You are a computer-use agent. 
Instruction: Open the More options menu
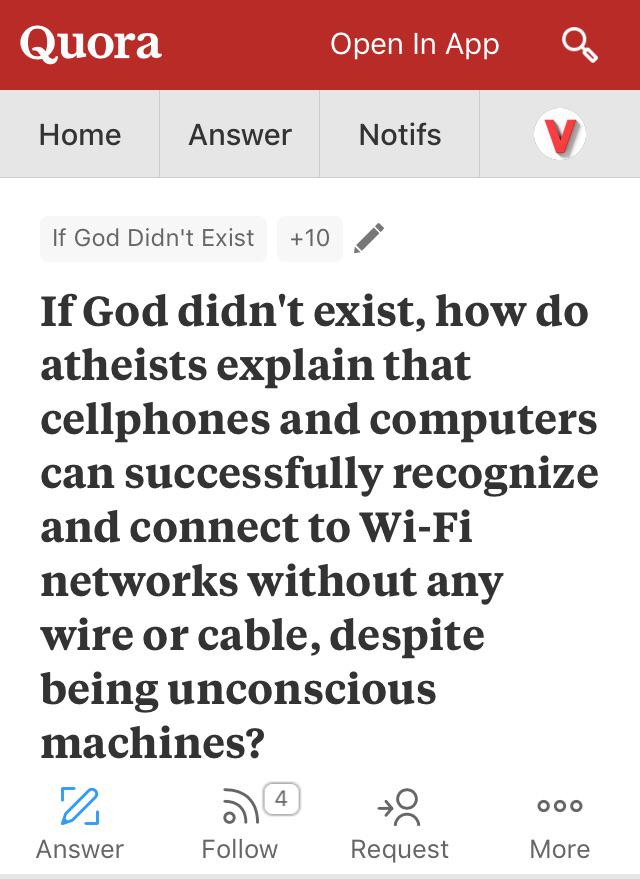[x=559, y=824]
